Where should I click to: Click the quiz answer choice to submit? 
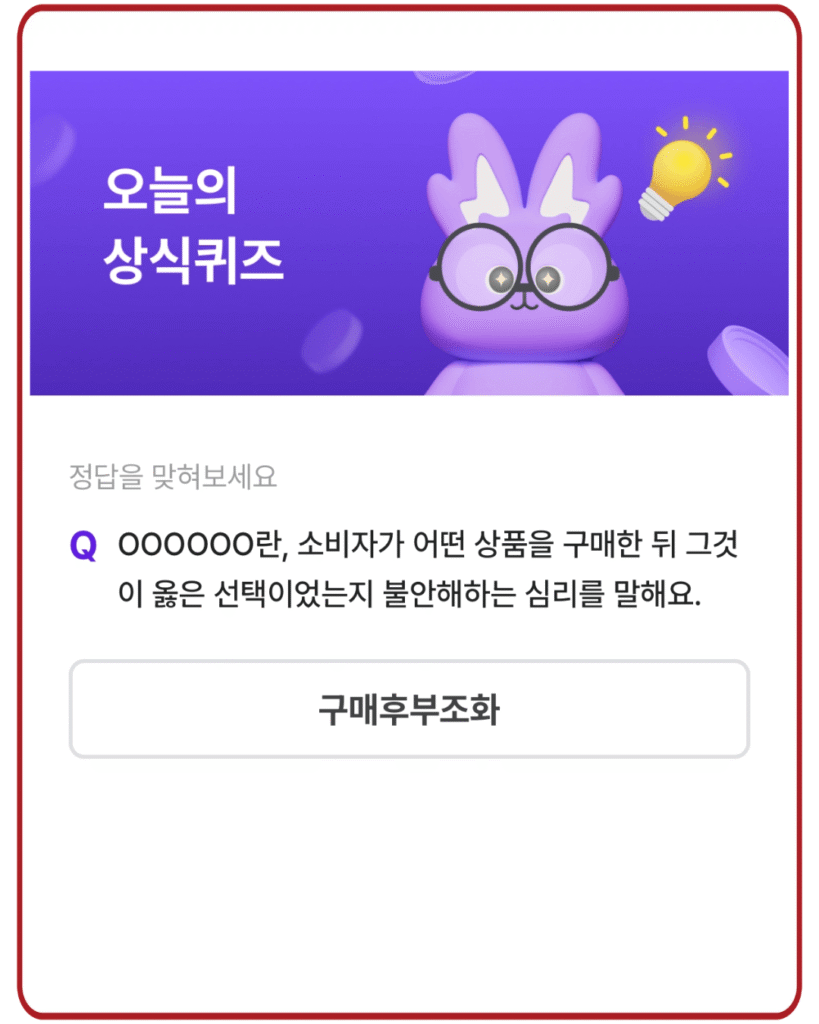point(410,707)
